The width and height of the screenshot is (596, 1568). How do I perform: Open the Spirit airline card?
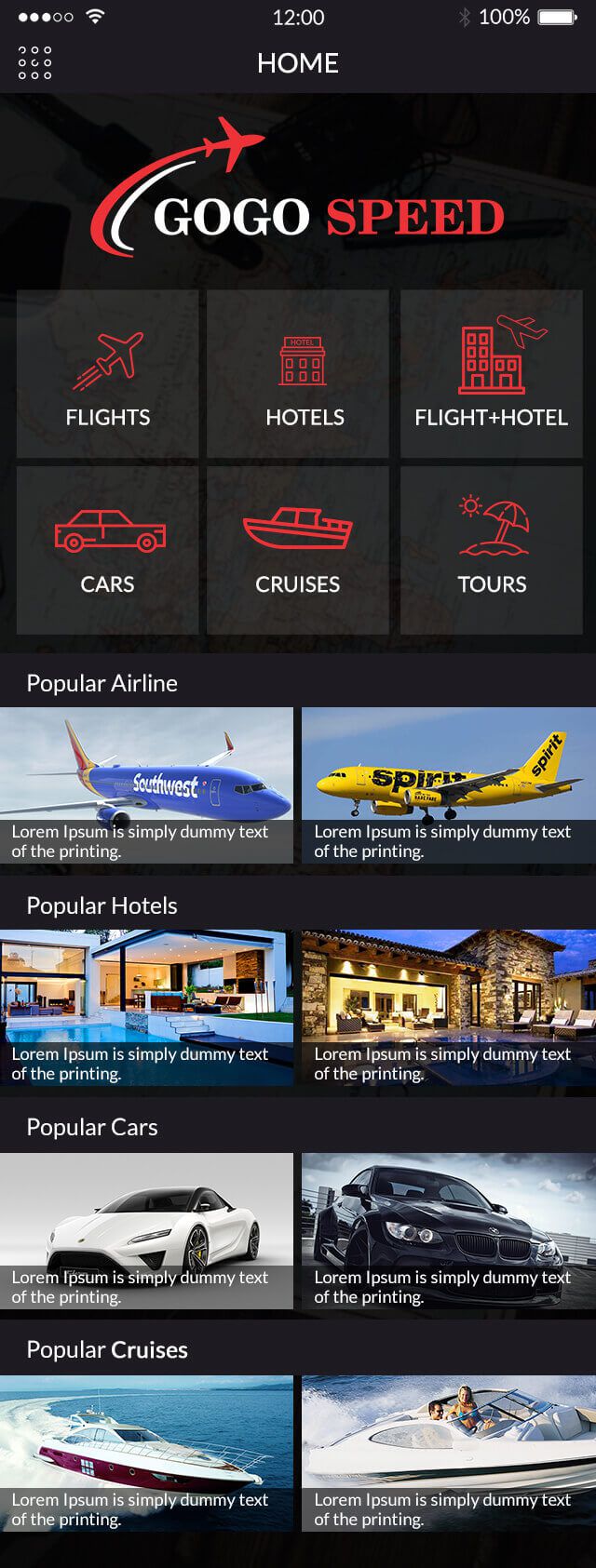[449, 785]
